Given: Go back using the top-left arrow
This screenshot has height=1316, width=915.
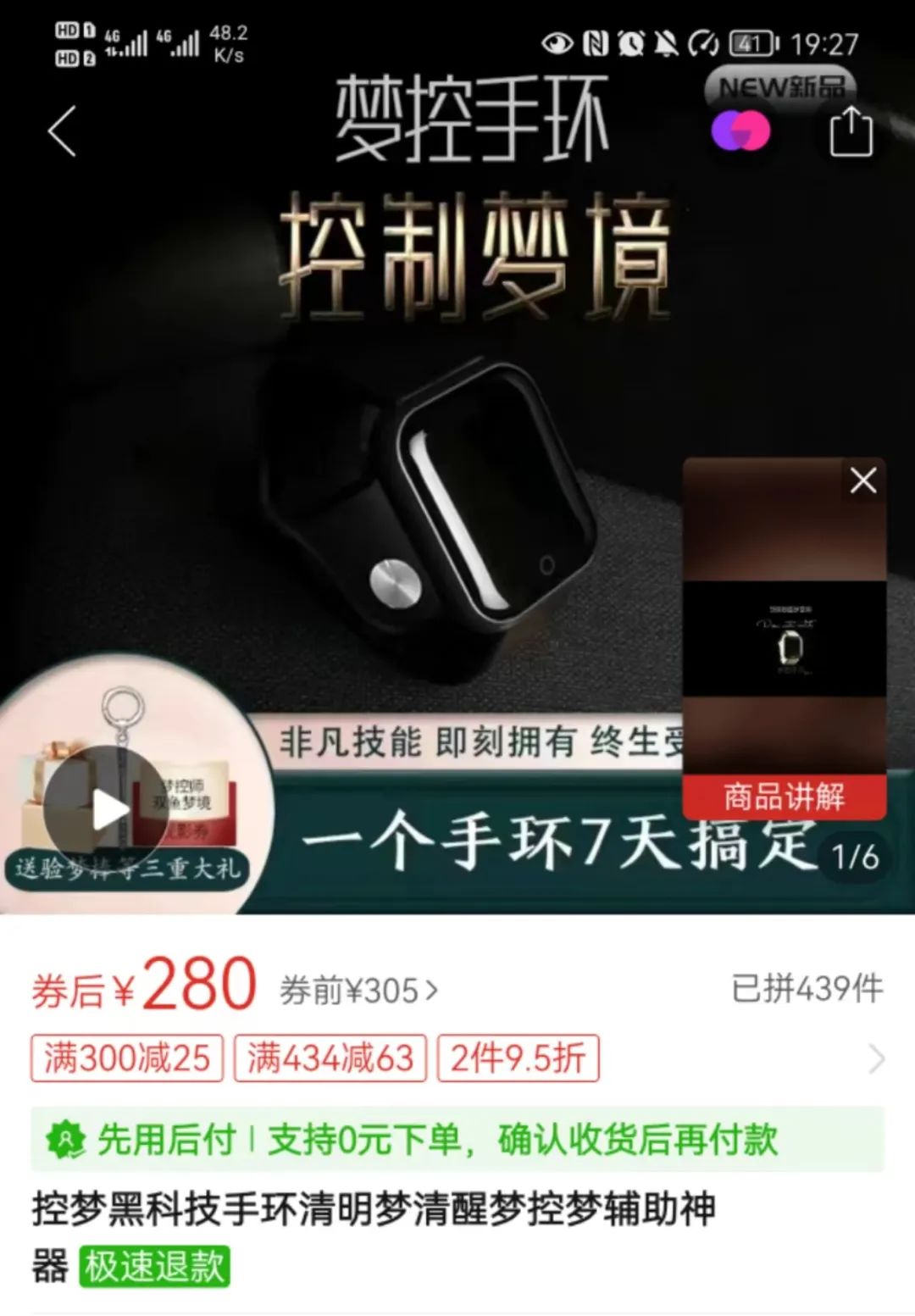Looking at the screenshot, I should coord(62,131).
